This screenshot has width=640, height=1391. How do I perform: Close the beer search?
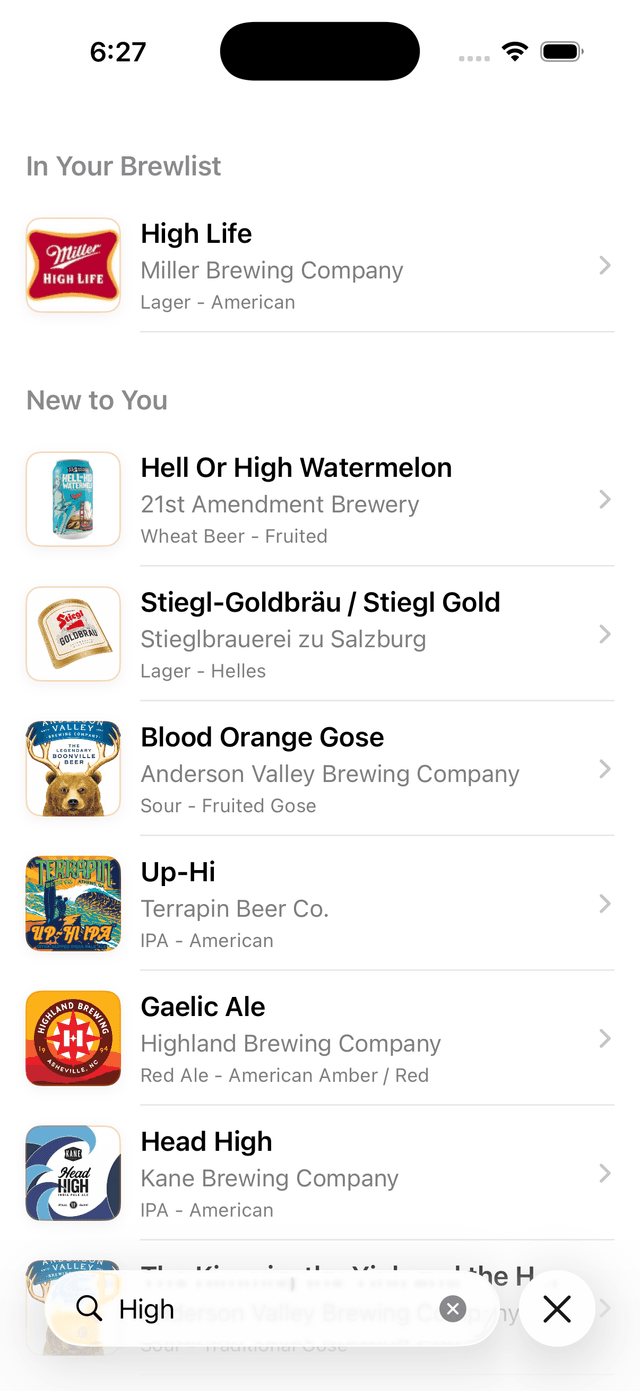[x=557, y=1309]
